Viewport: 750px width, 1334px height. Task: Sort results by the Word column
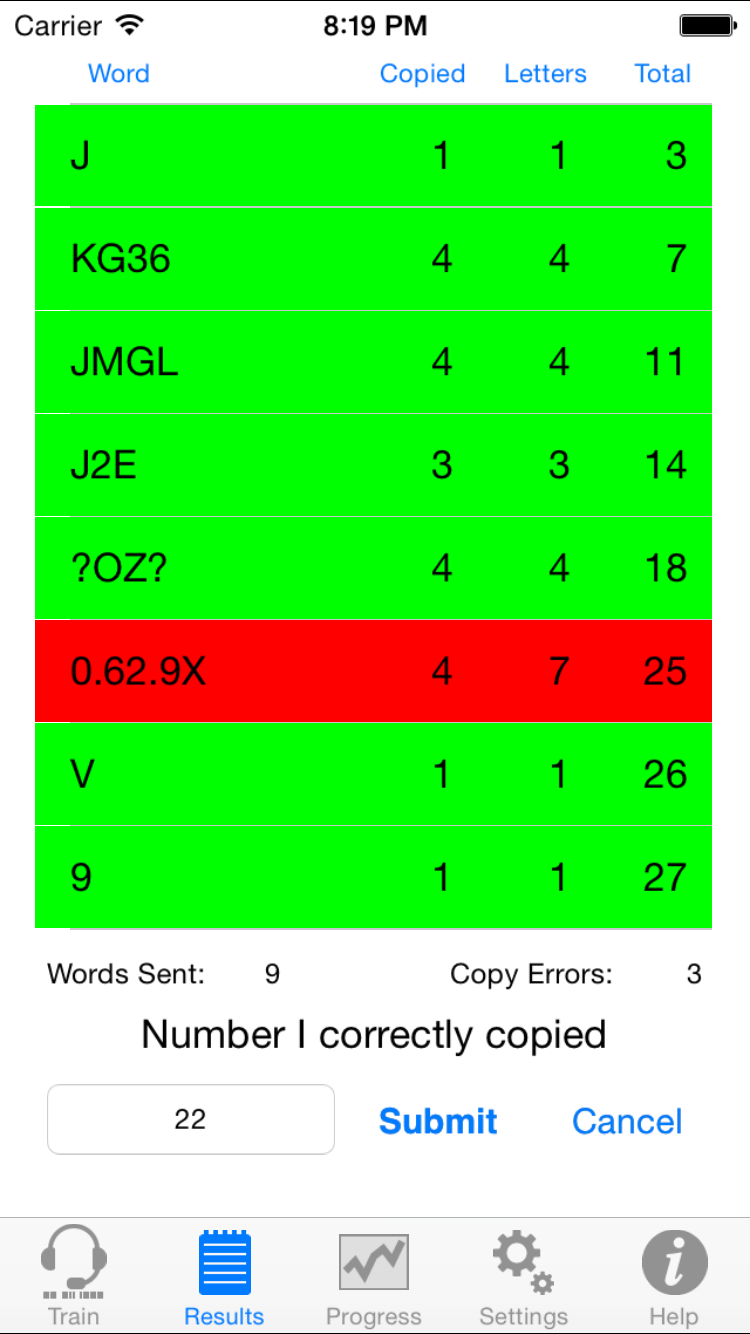[x=118, y=73]
